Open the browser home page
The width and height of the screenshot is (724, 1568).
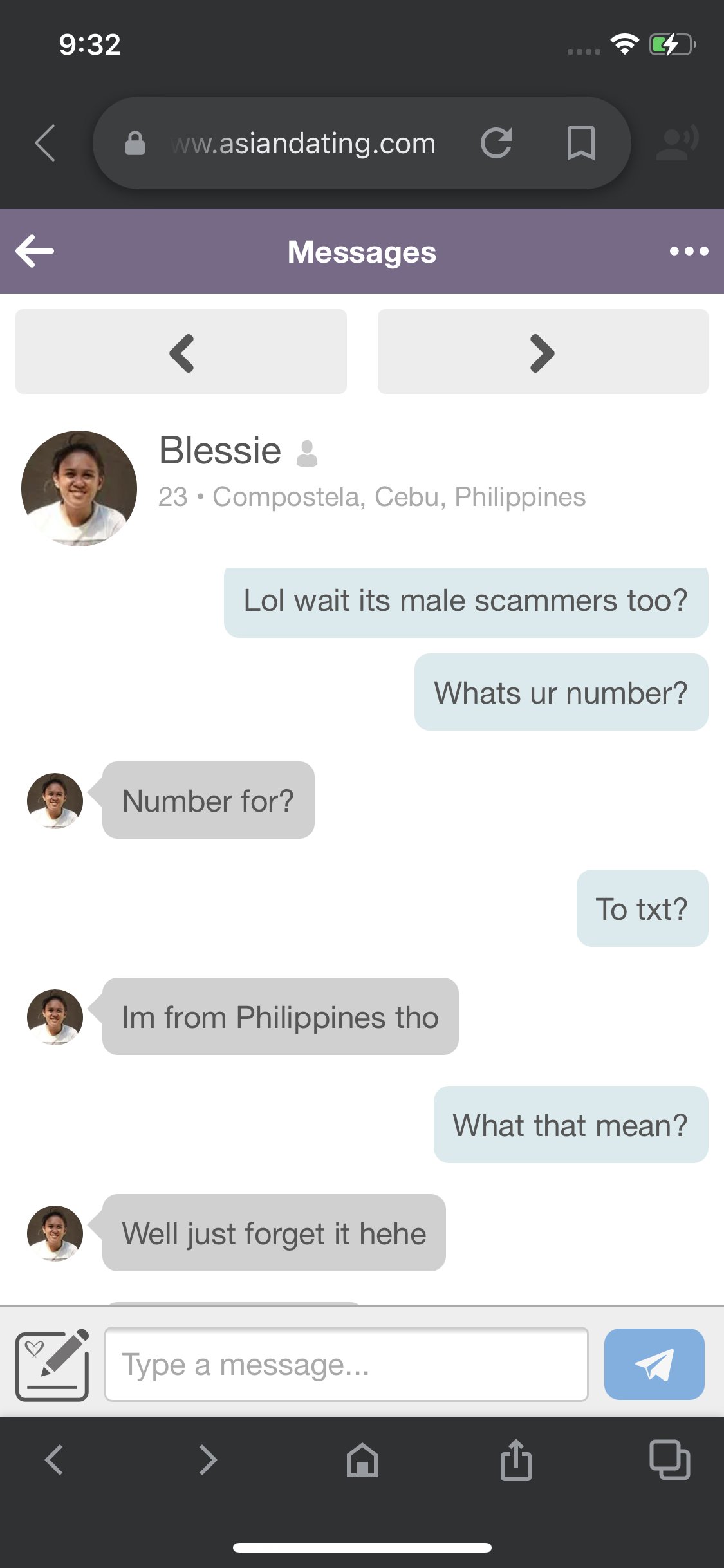362,1460
